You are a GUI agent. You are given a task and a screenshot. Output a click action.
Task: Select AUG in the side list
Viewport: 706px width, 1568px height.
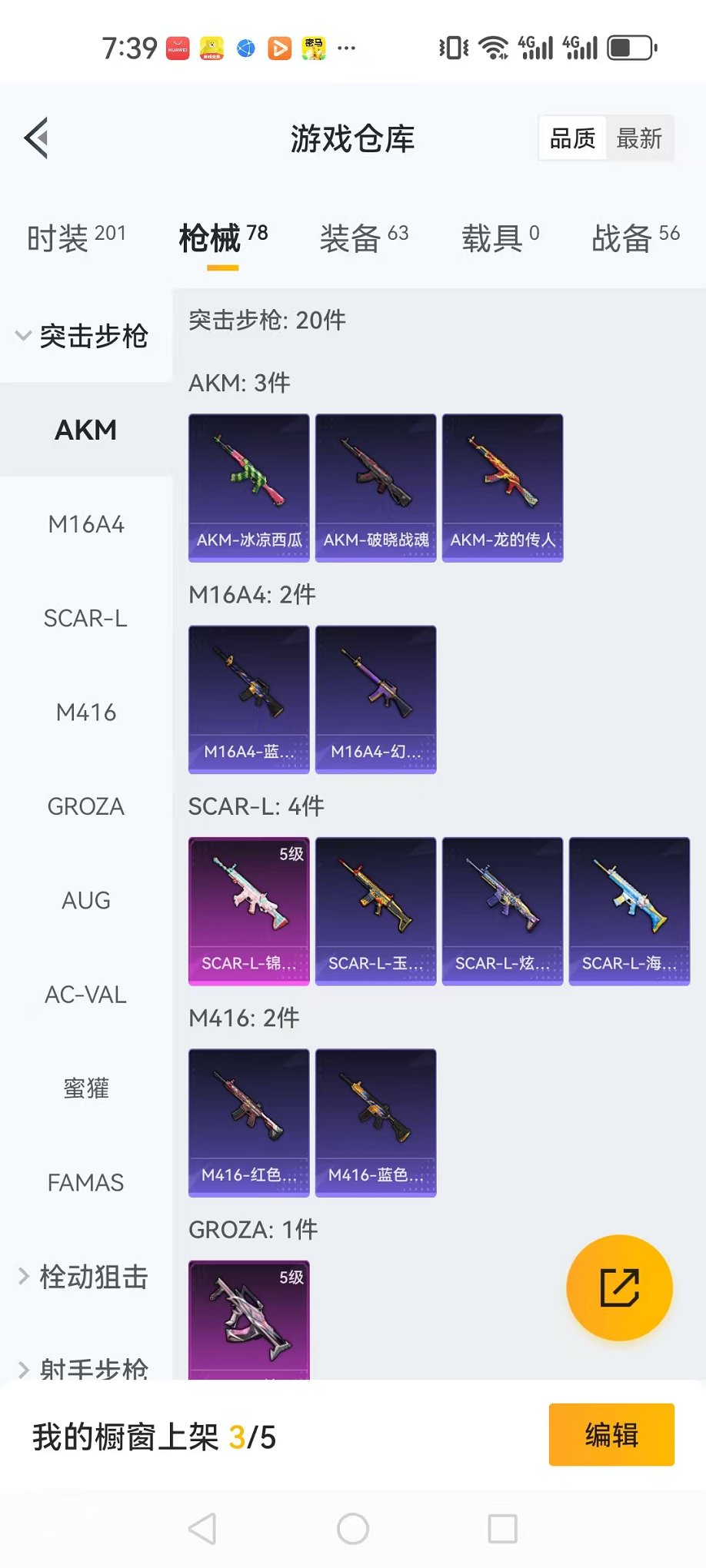86,900
